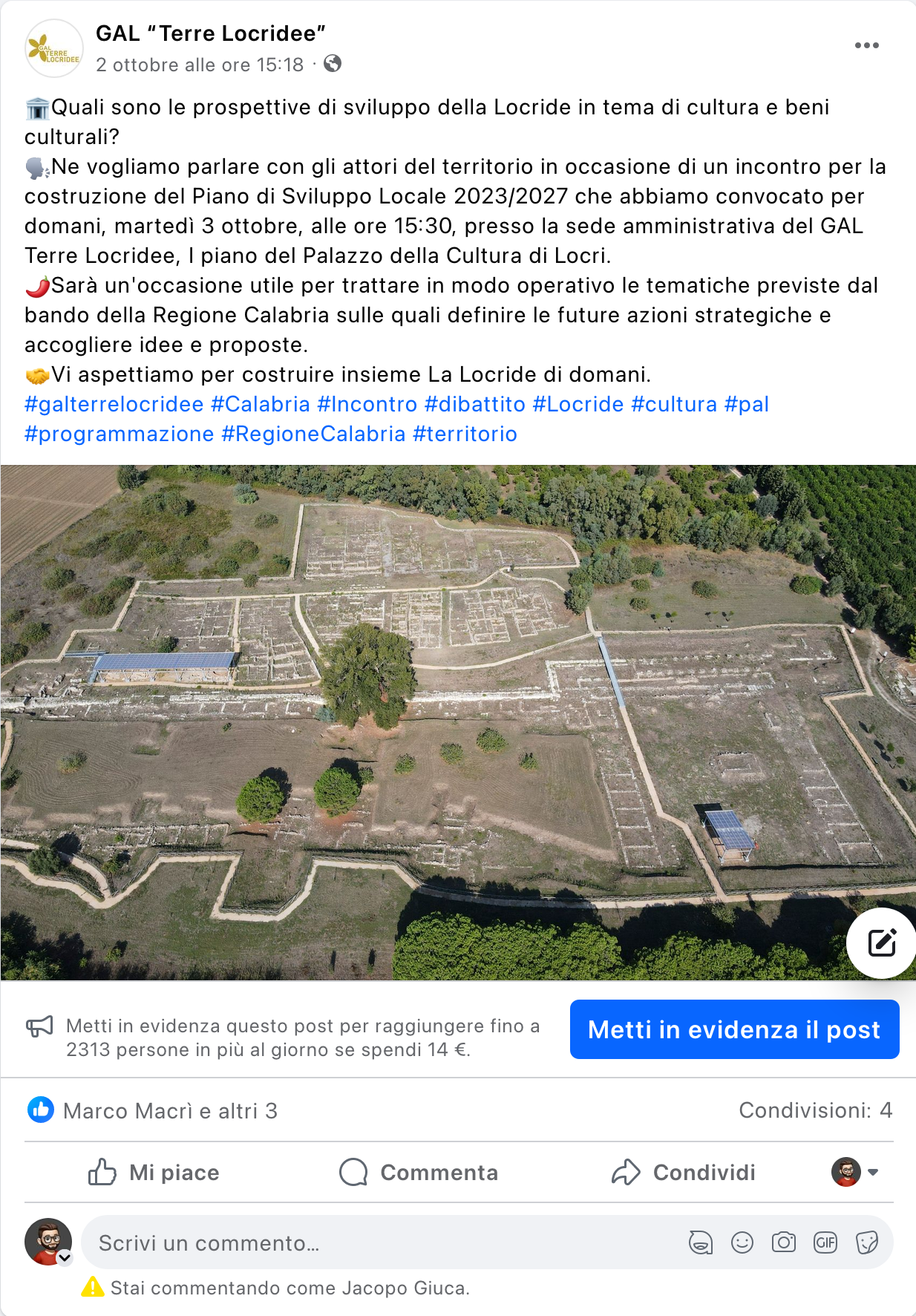
Task: Open the three-dot post options menu
Action: (x=866, y=45)
